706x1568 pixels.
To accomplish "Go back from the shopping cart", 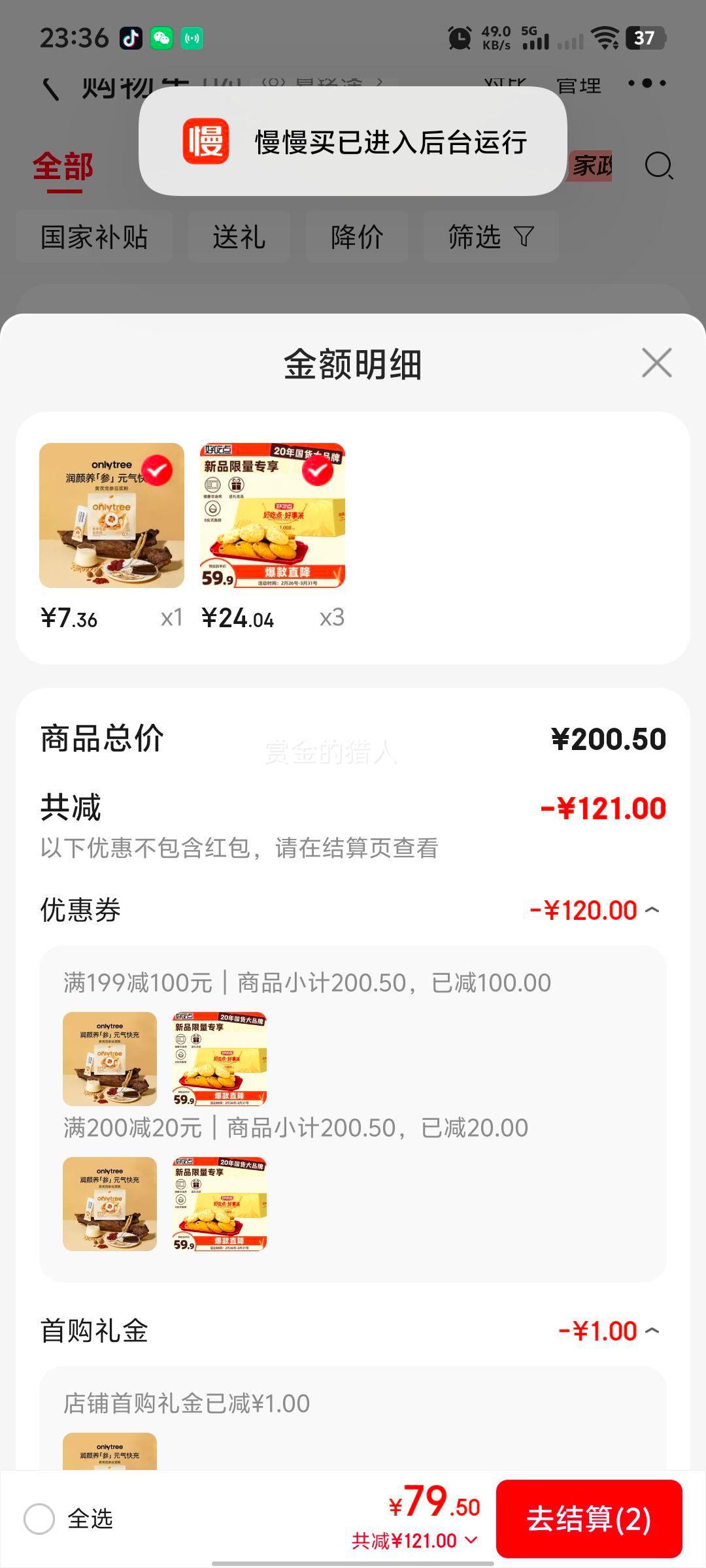I will pyautogui.click(x=50, y=86).
